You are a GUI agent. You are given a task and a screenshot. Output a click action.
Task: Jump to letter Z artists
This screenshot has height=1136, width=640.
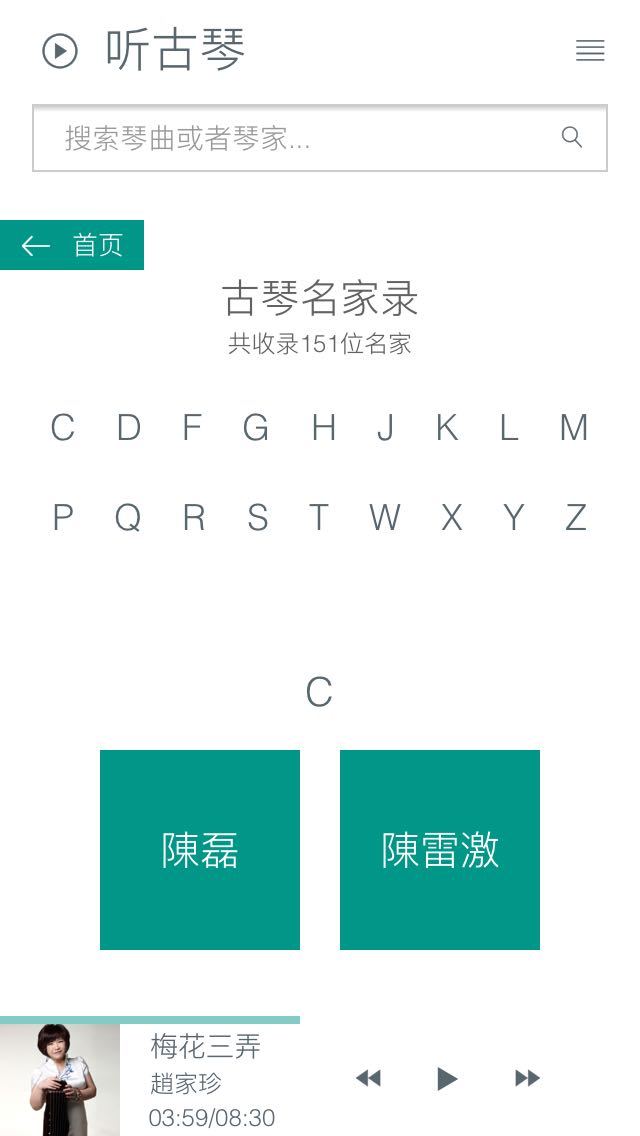(x=575, y=518)
